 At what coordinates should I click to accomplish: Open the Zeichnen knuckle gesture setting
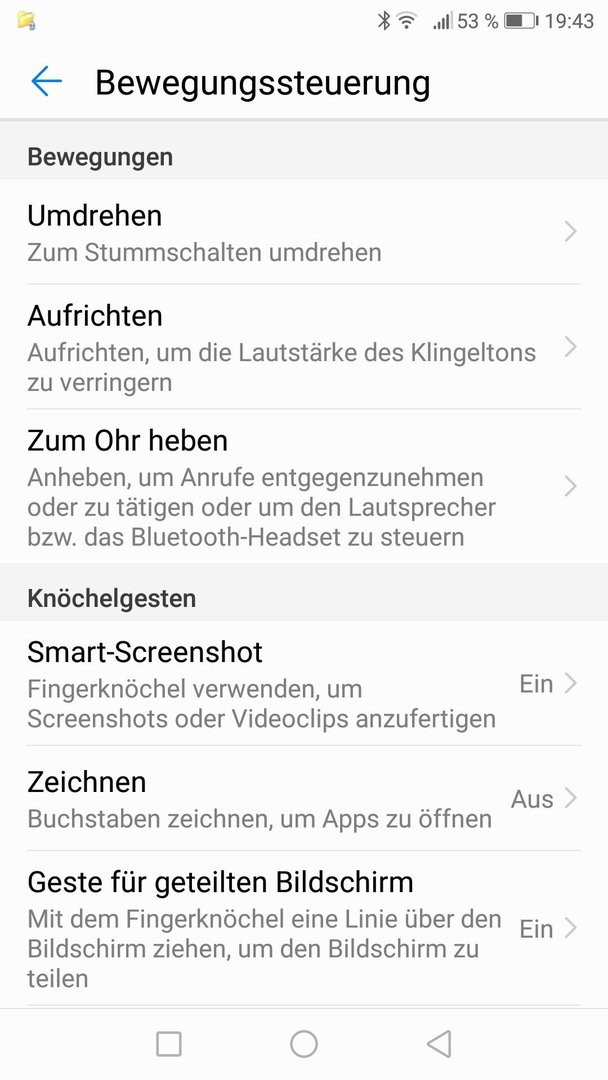pyautogui.click(x=304, y=798)
